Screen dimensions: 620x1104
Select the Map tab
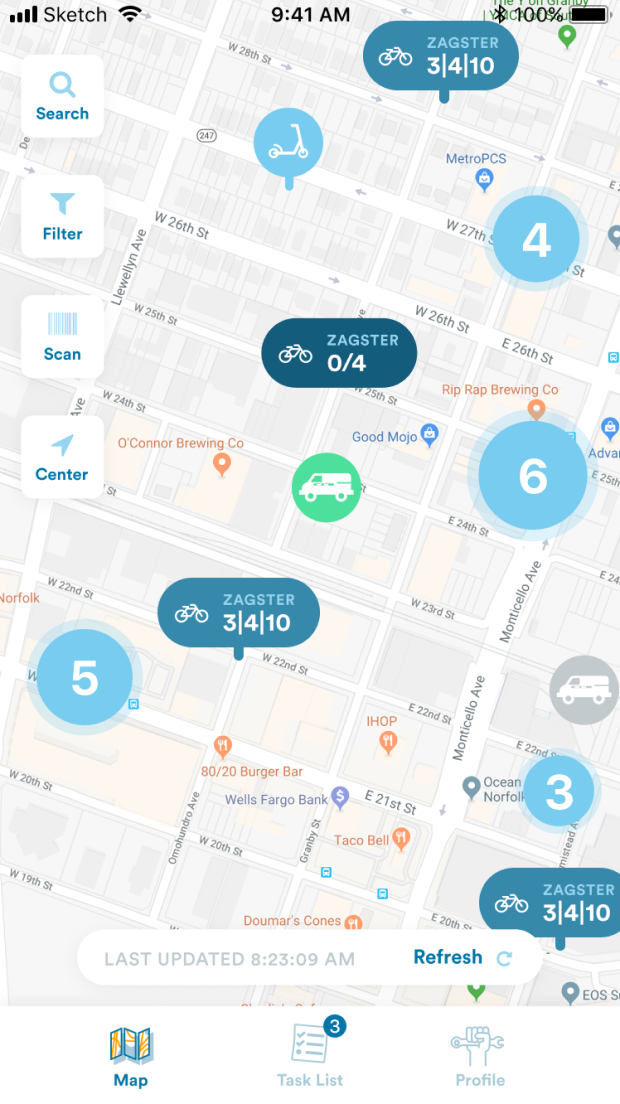pyautogui.click(x=130, y=1056)
